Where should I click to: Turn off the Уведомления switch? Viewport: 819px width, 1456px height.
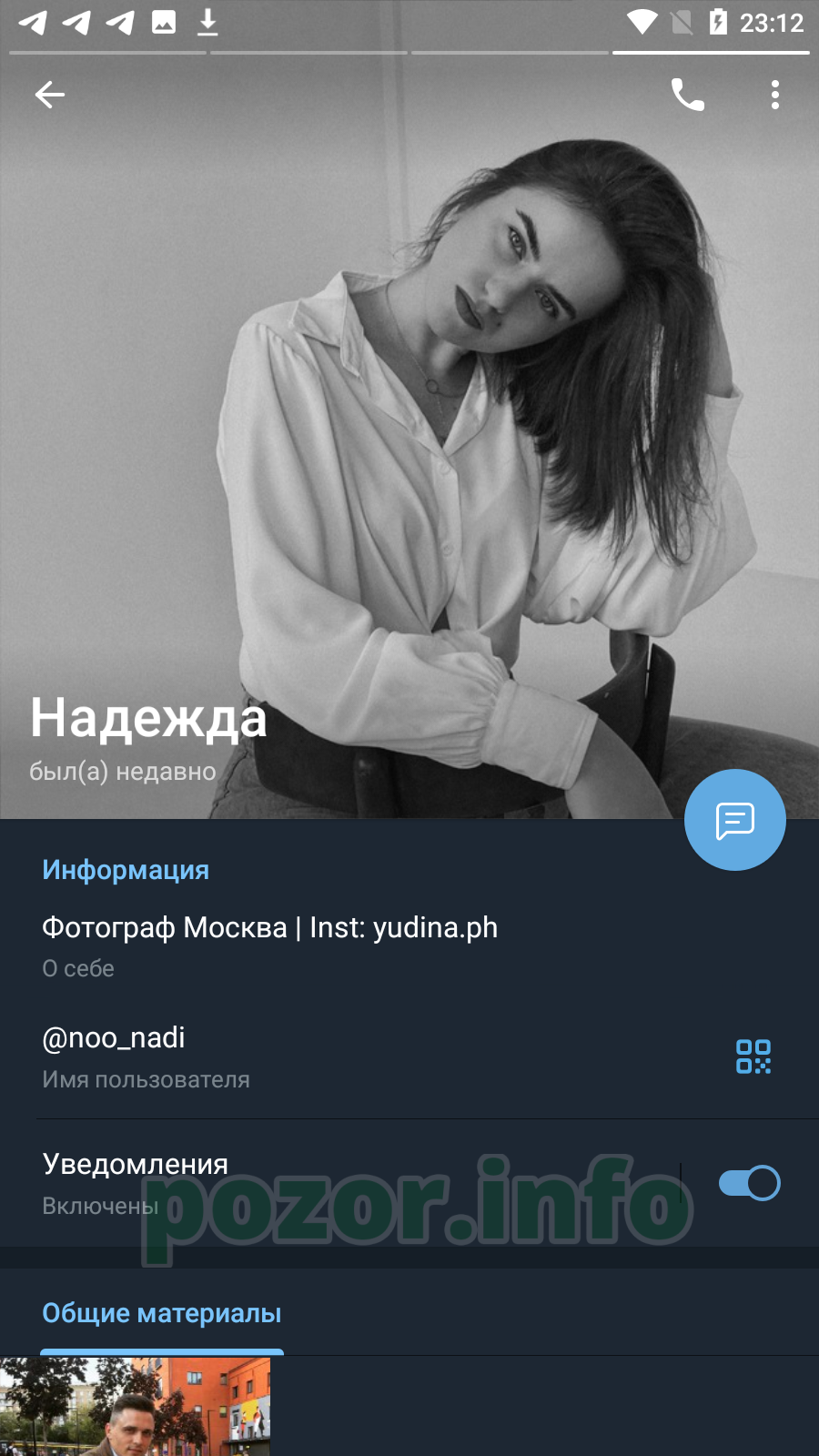(749, 1183)
